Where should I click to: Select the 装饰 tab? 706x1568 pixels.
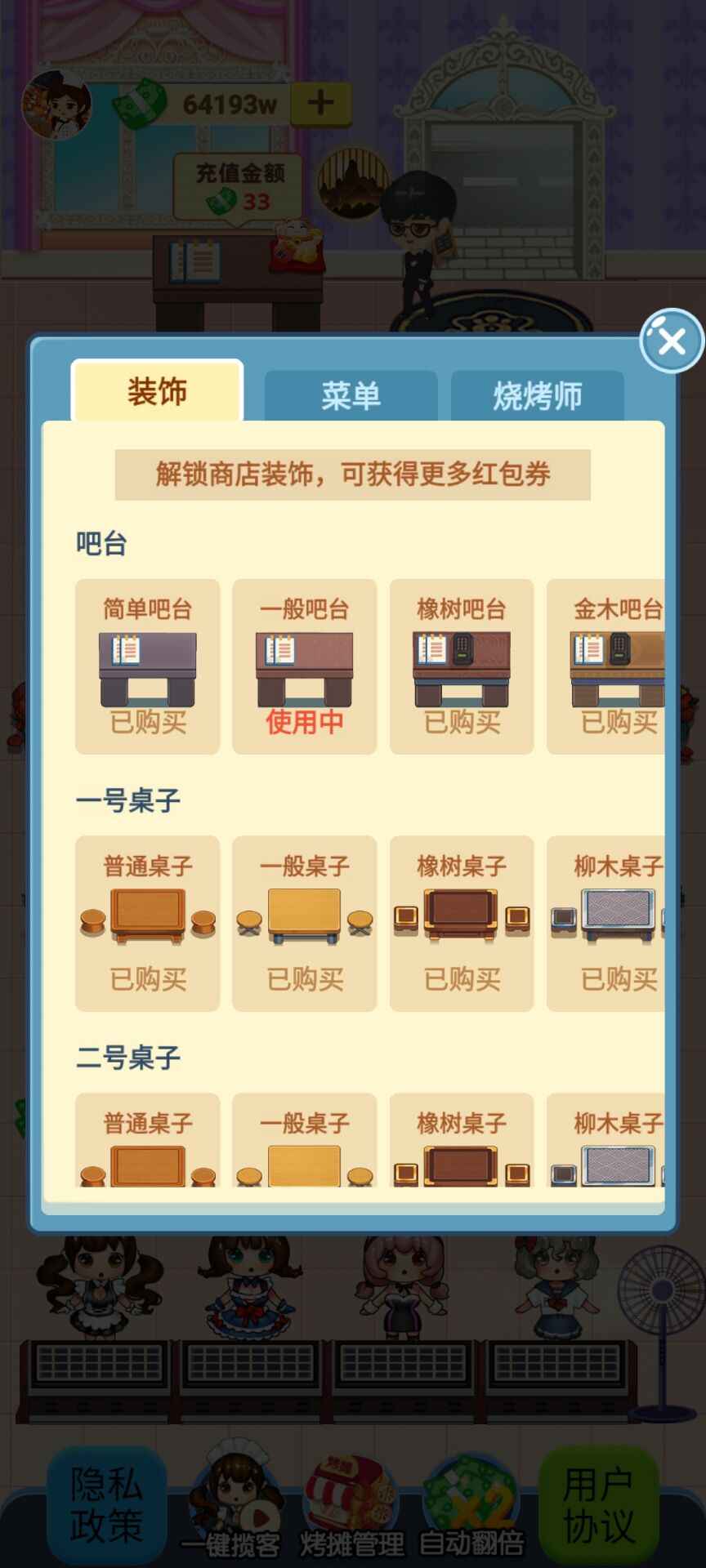point(157,391)
